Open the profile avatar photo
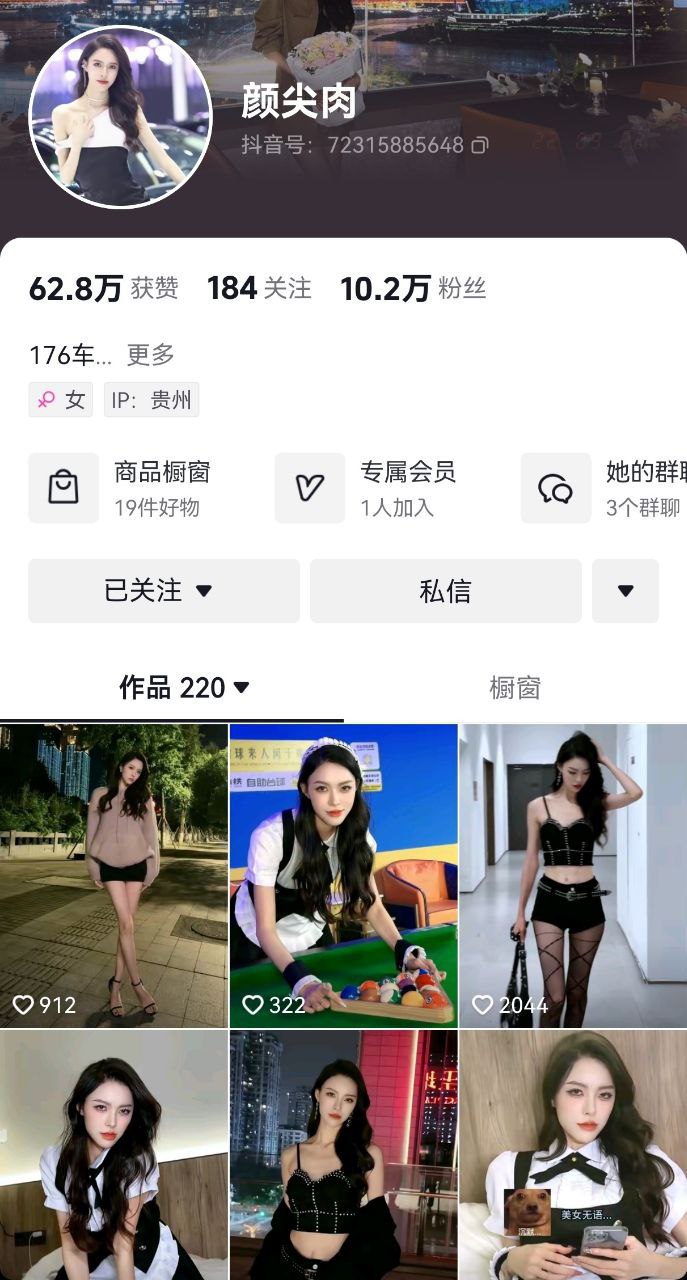Image resolution: width=687 pixels, height=1280 pixels. click(121, 117)
